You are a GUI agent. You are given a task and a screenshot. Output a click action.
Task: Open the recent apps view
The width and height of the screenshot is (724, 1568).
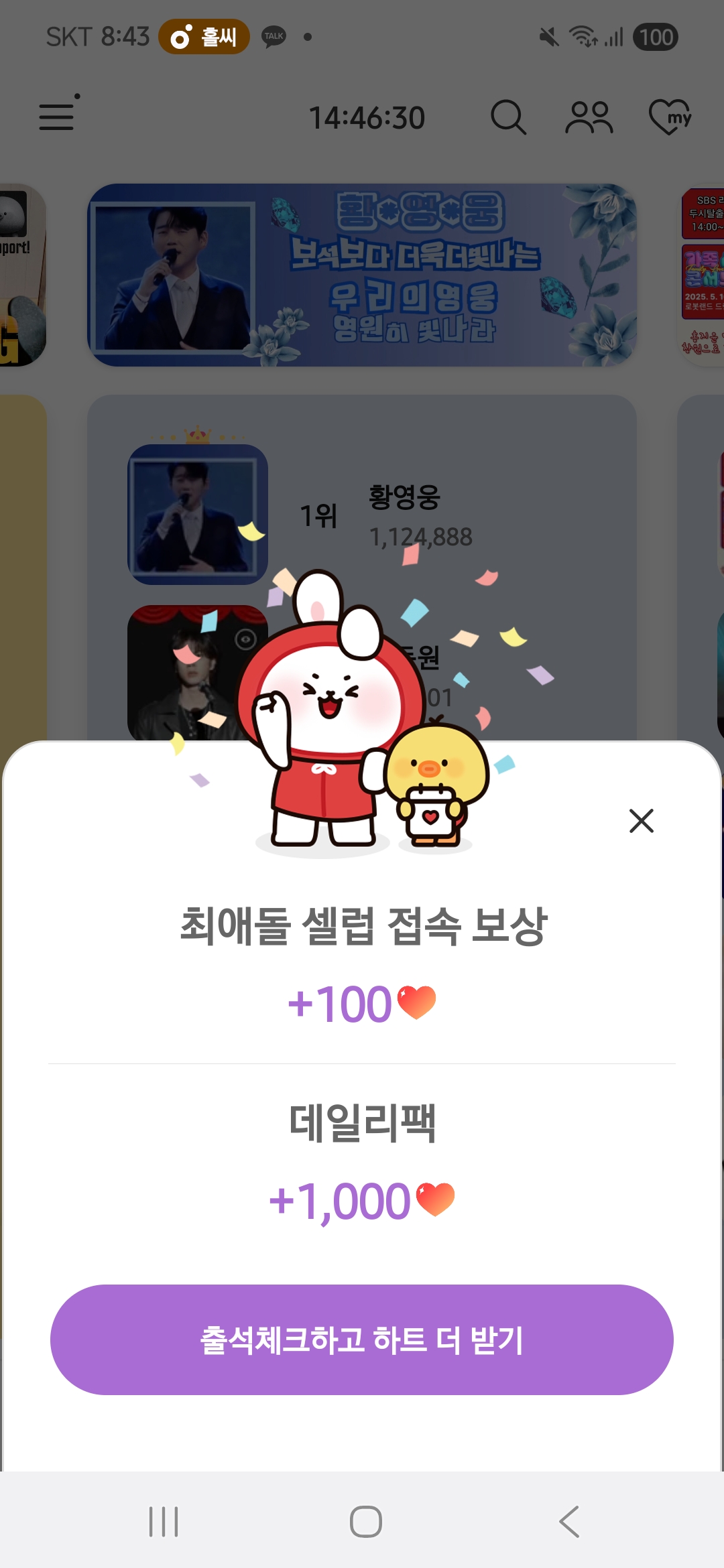point(164,1522)
